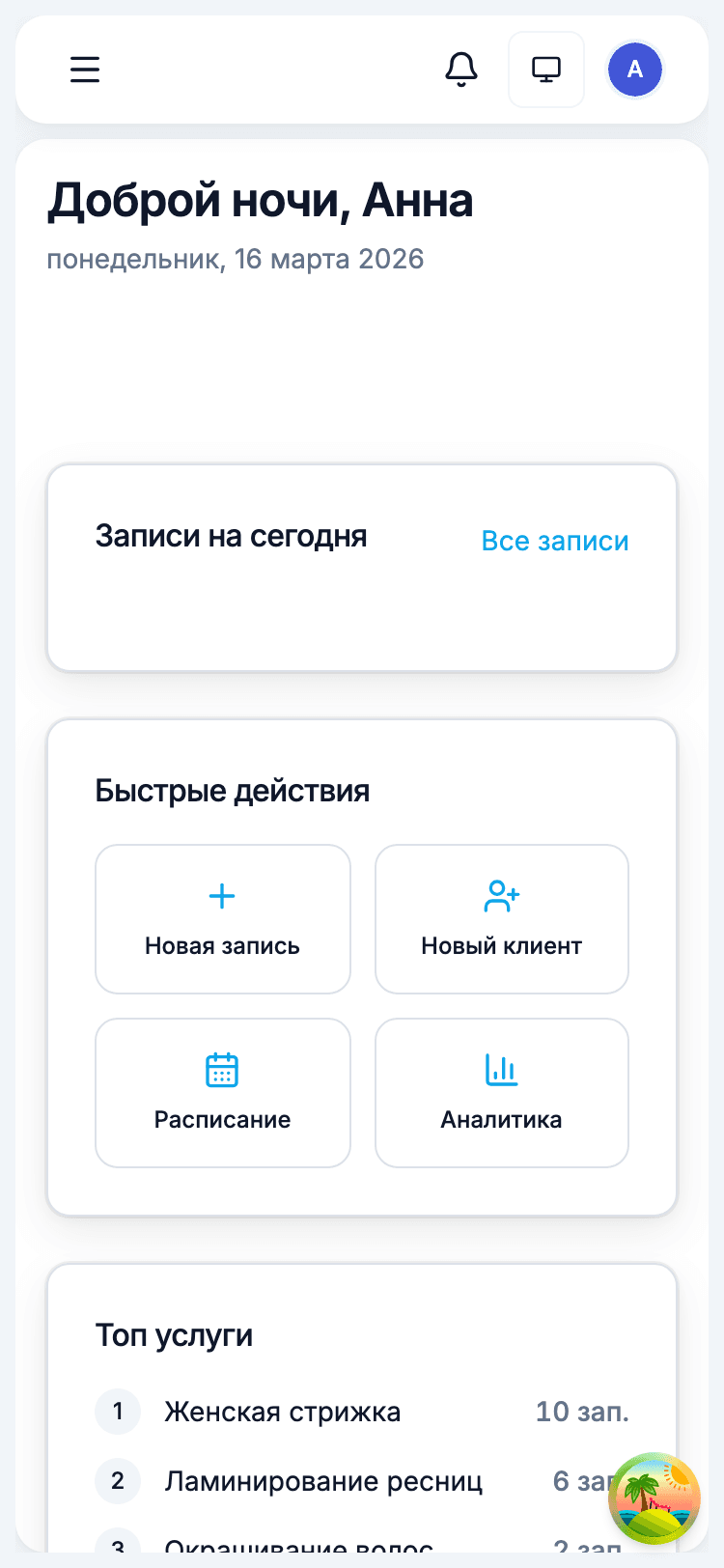Click the greeting Доброй ночи, Анна
Image resolution: width=724 pixels, height=1568 pixels.
[x=262, y=200]
